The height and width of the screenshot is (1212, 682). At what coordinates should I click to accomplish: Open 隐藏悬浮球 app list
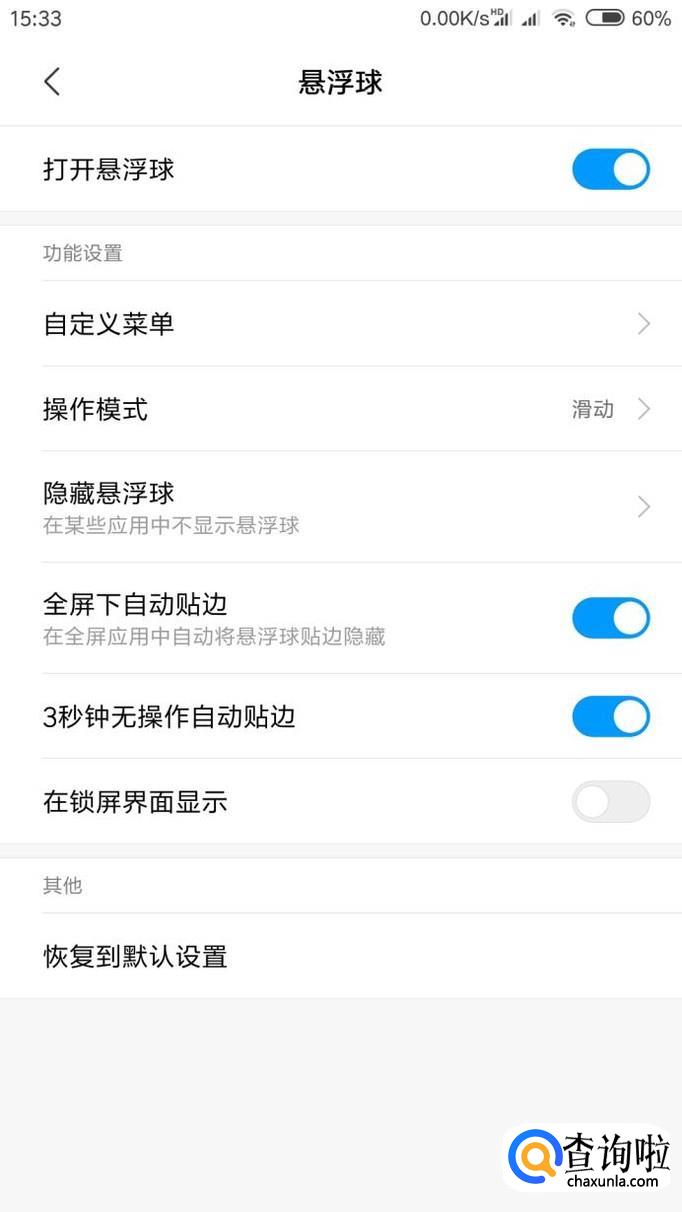[340, 507]
